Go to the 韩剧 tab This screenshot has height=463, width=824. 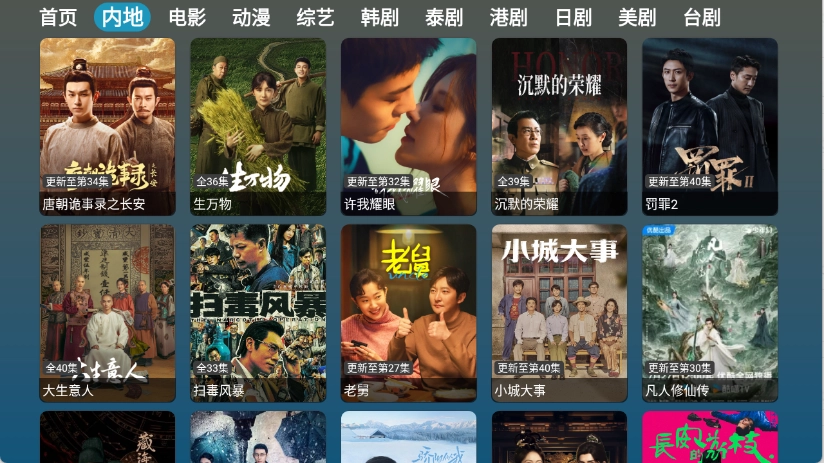point(380,17)
